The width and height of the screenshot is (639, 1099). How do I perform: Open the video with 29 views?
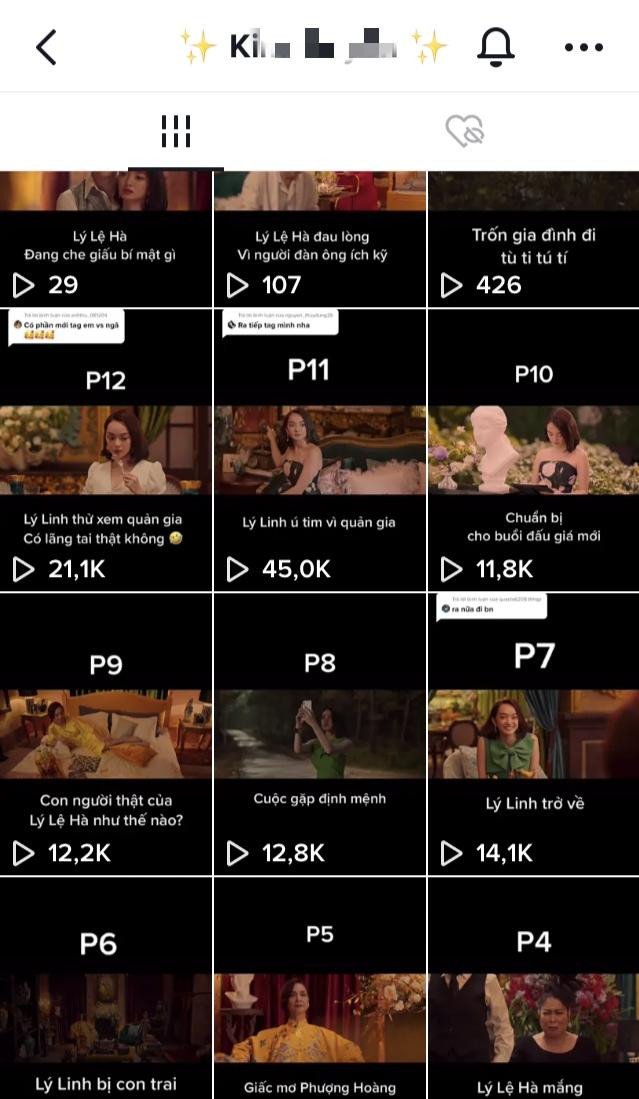click(x=106, y=240)
